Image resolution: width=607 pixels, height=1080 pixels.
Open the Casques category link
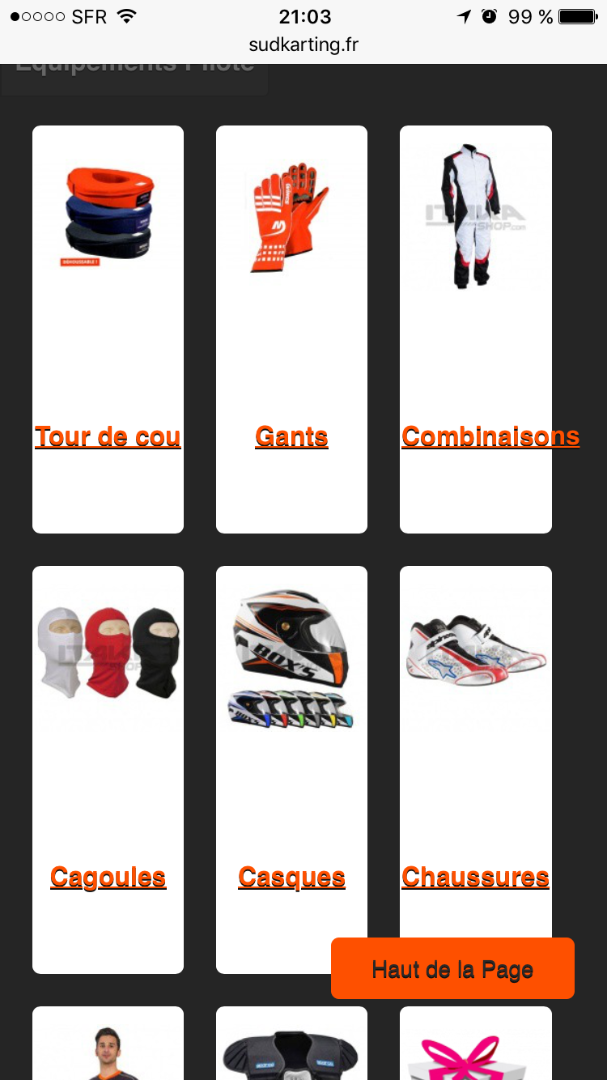coord(291,878)
